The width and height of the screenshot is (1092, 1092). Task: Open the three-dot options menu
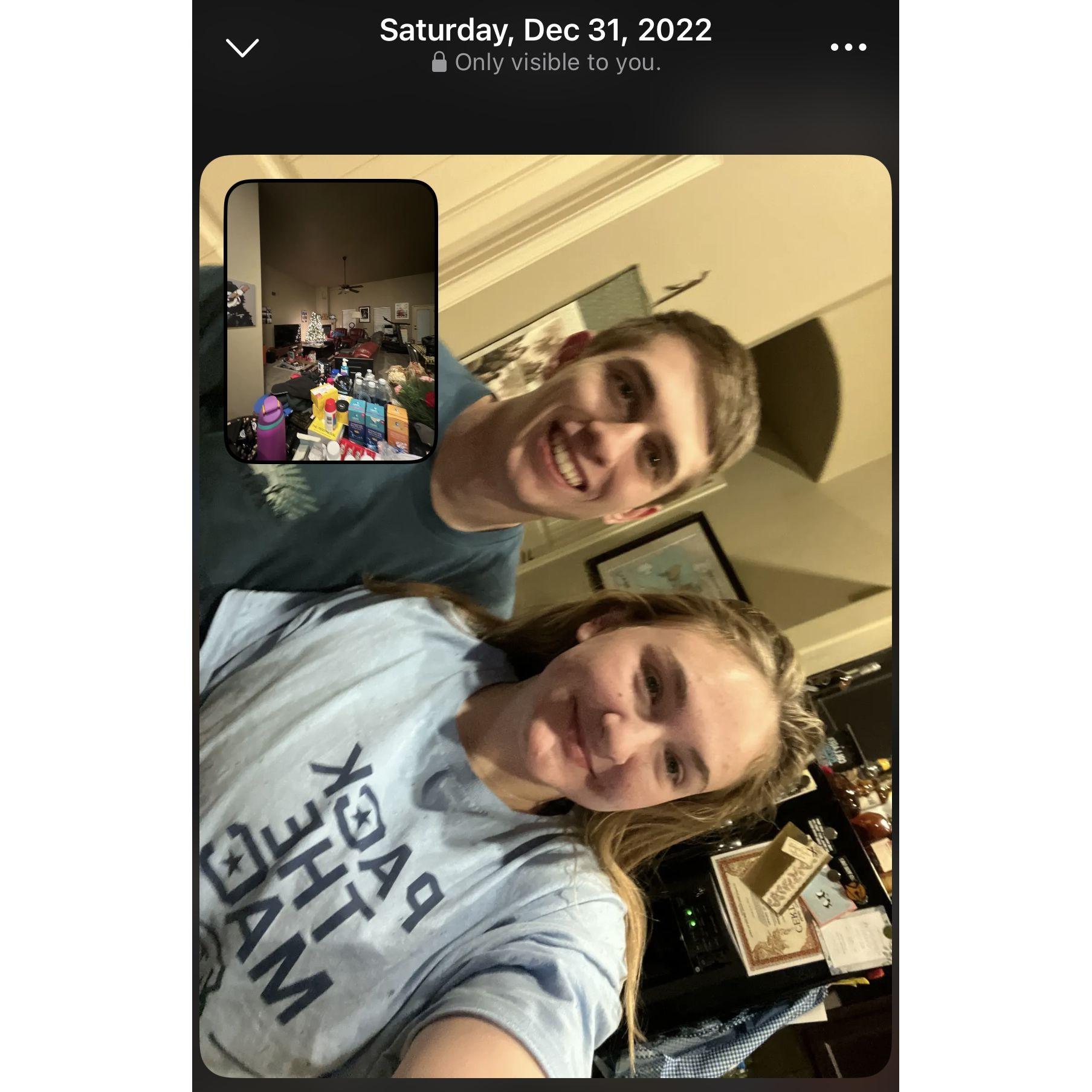coord(848,47)
